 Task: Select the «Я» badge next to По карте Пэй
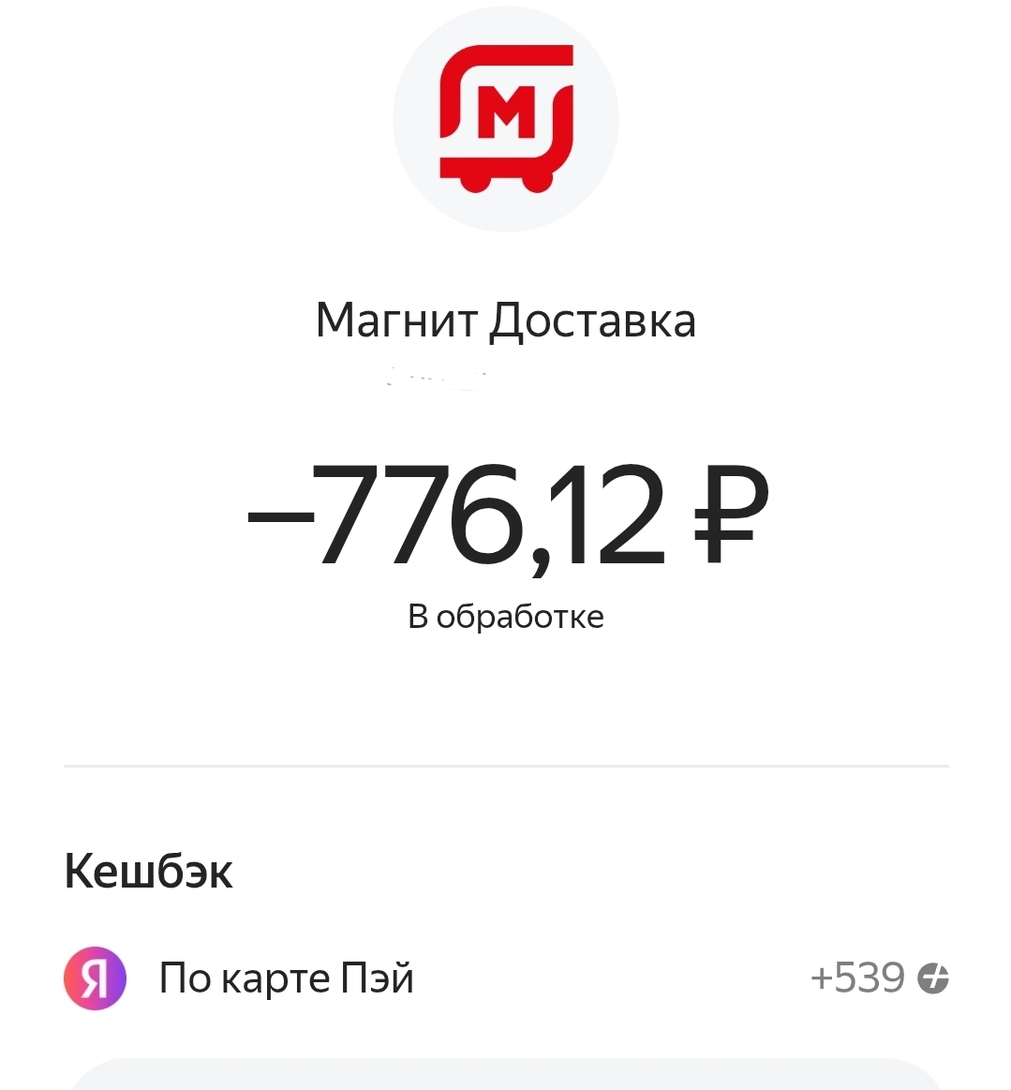click(94, 978)
